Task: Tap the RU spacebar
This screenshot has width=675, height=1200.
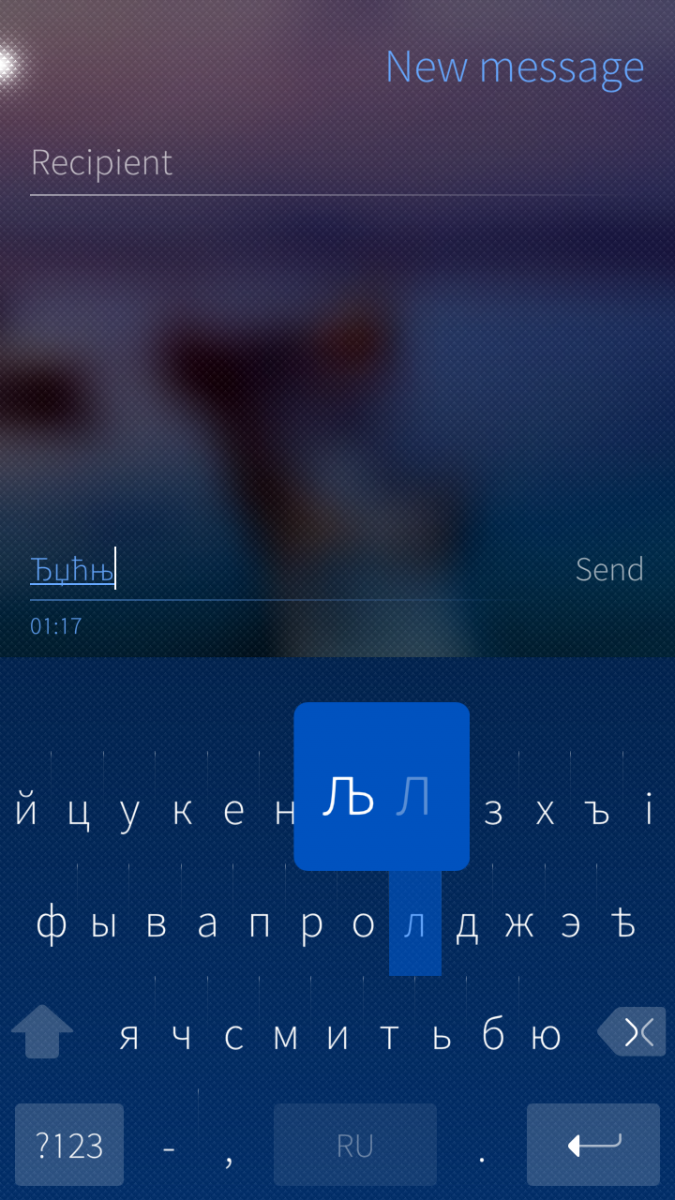Action: pos(355,1145)
